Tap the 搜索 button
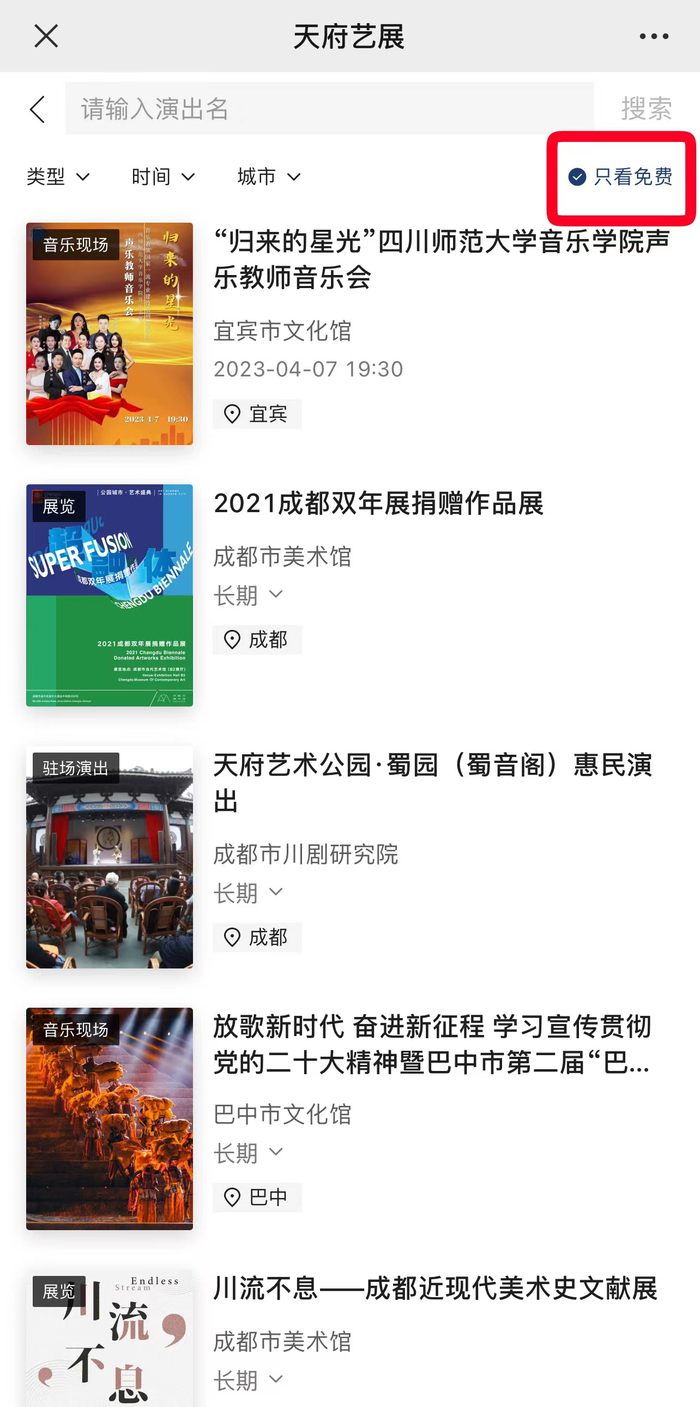Viewport: 700px width, 1407px height. coord(646,109)
